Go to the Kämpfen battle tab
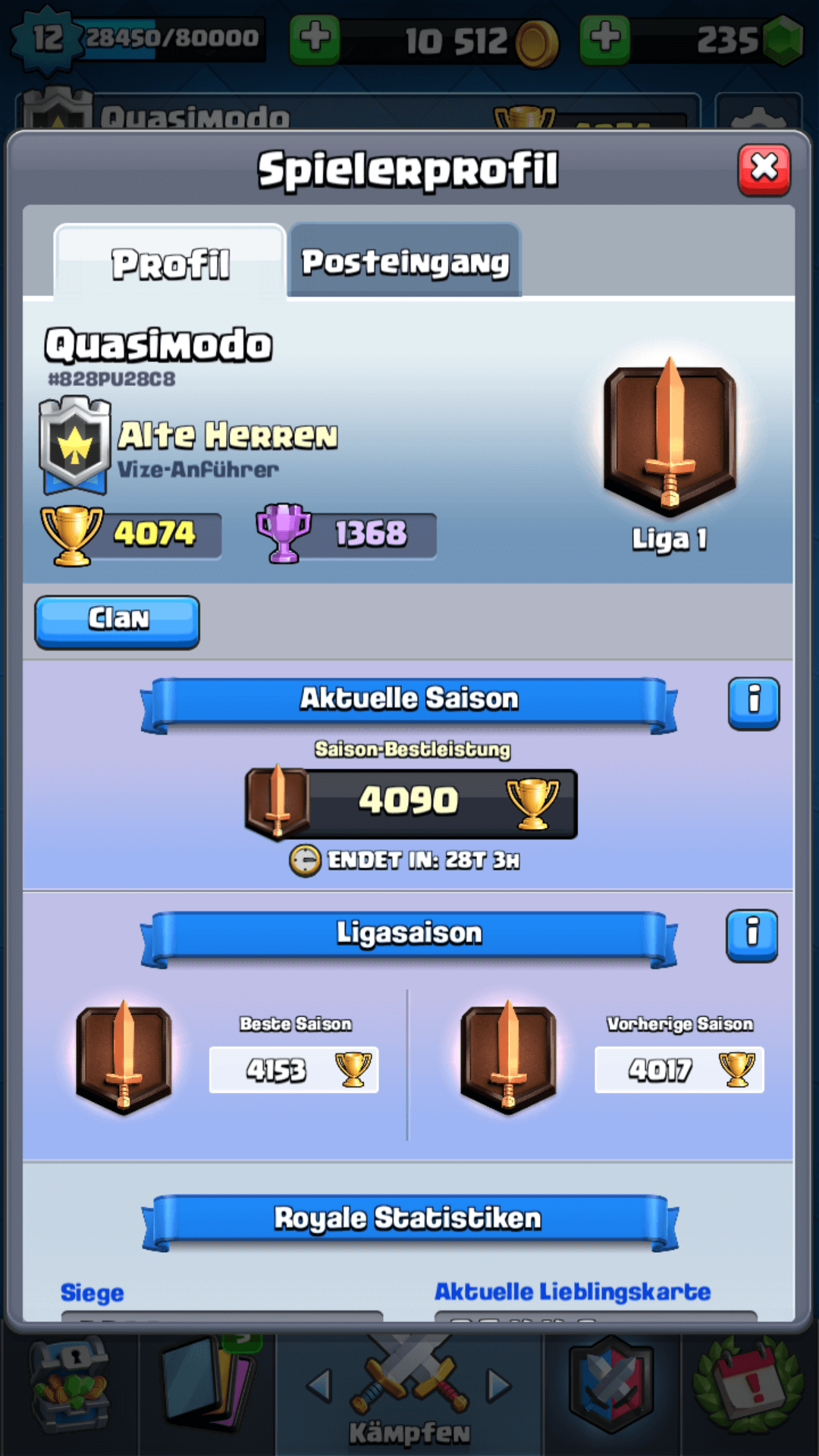This screenshot has width=819, height=1456. tap(409, 1395)
